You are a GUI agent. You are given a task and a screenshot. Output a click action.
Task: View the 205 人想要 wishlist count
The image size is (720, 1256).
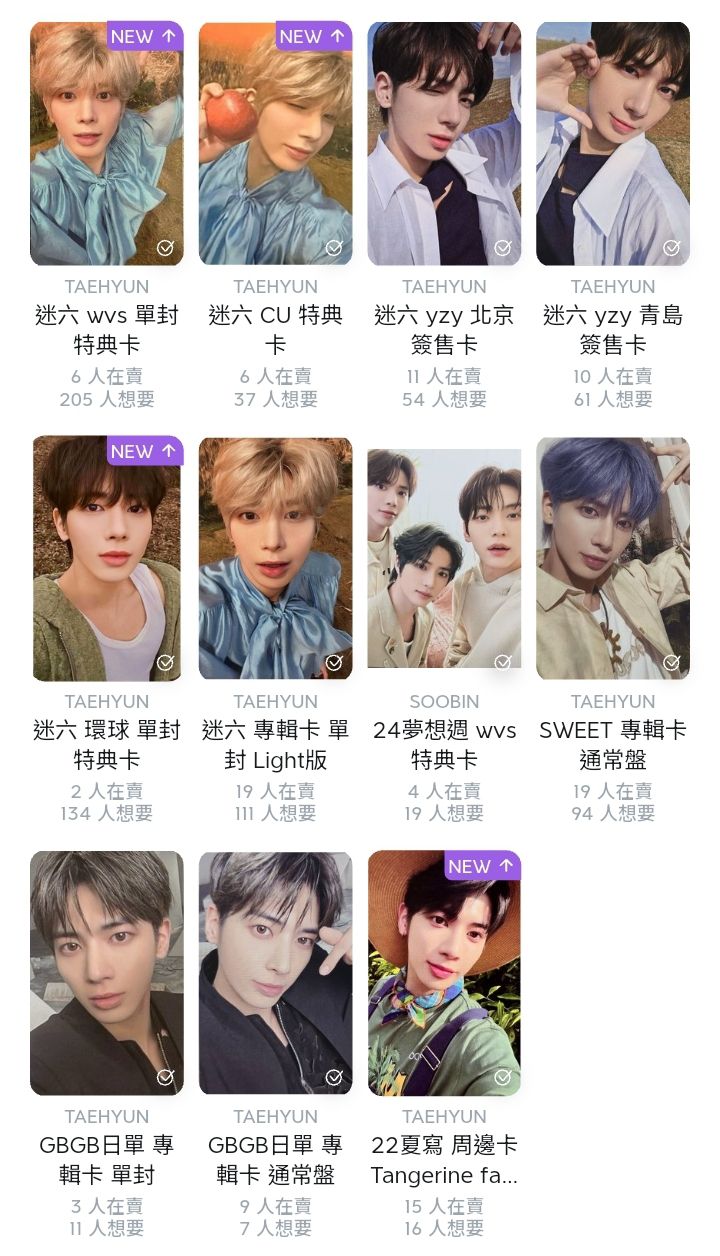coord(107,398)
